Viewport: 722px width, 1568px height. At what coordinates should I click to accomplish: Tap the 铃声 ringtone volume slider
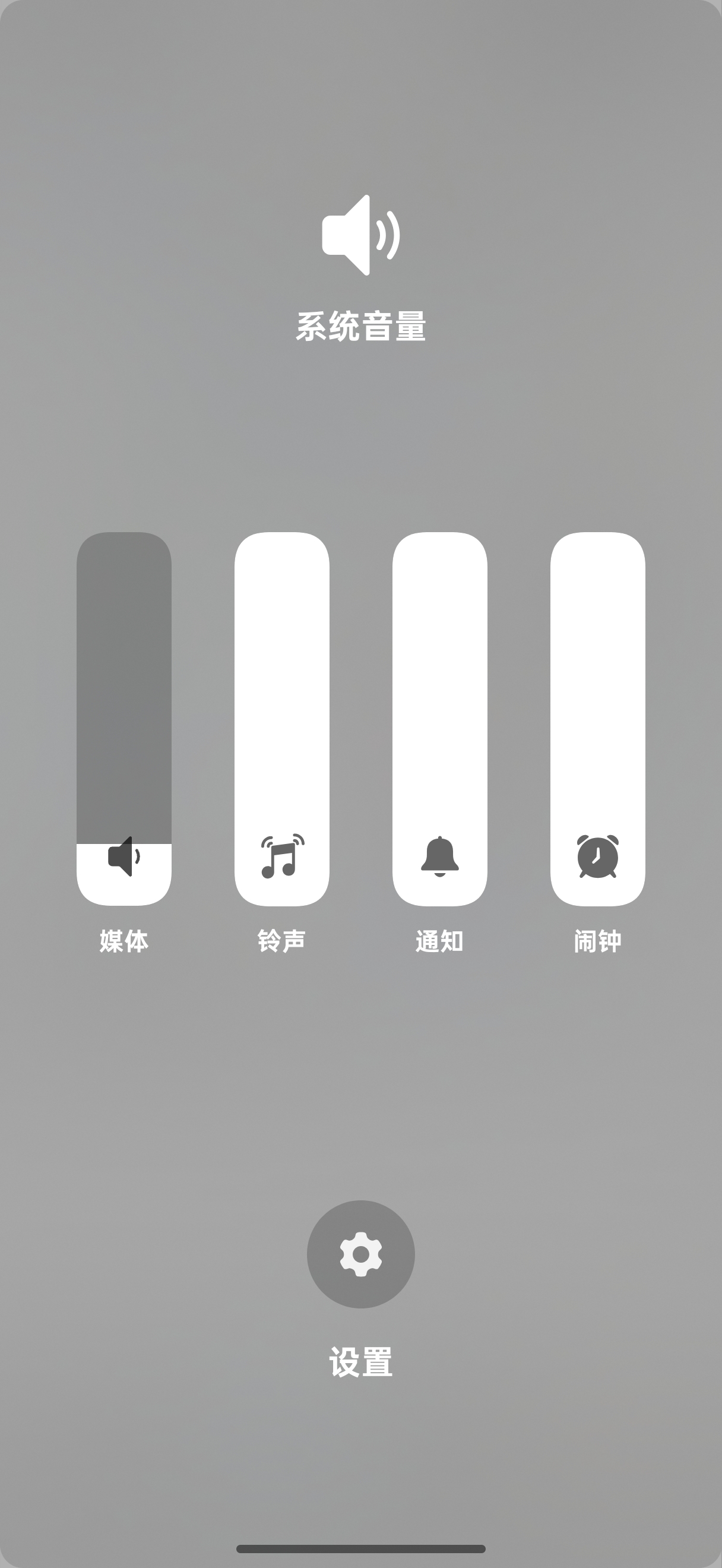tap(281, 718)
